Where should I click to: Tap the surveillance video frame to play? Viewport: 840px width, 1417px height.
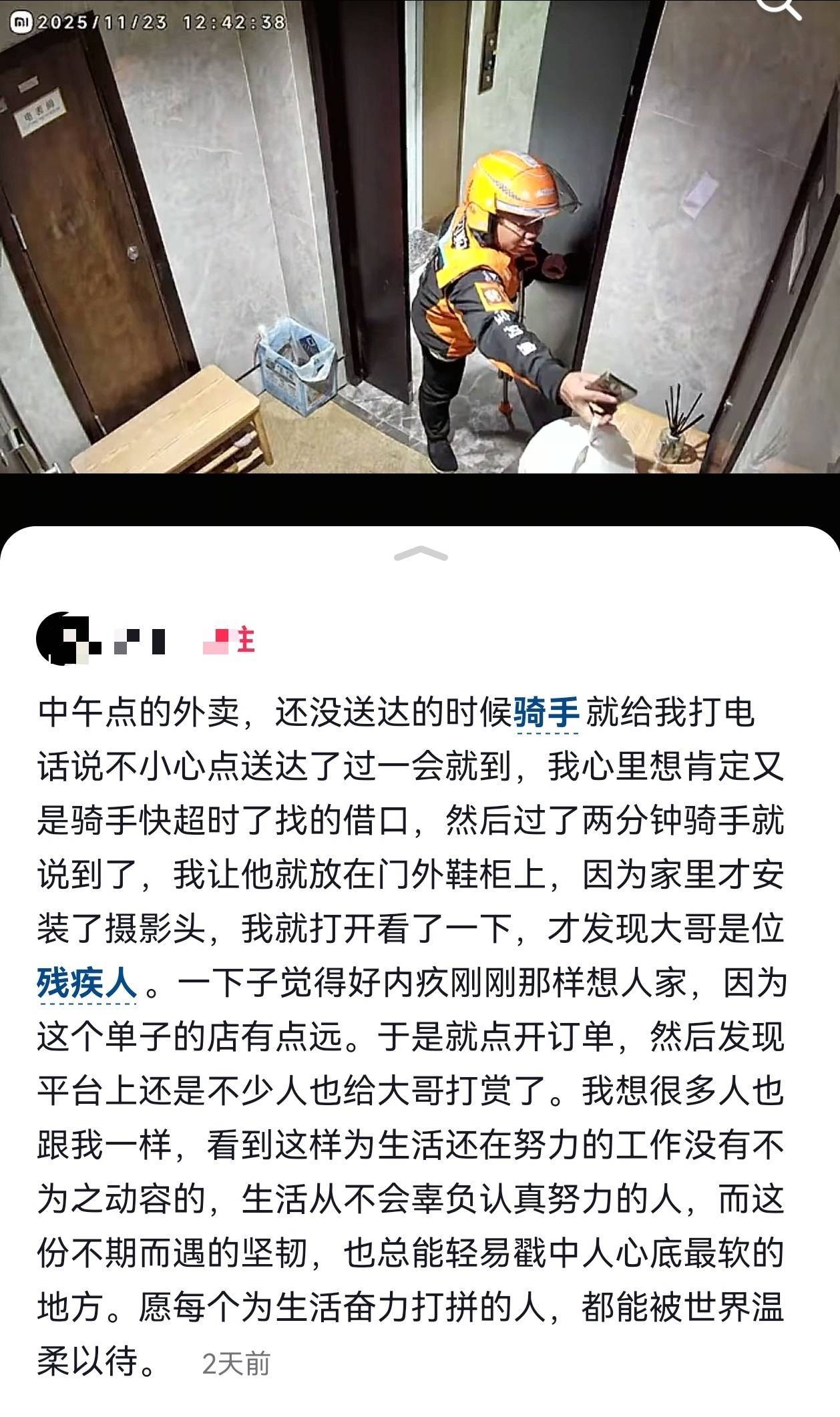point(420,240)
